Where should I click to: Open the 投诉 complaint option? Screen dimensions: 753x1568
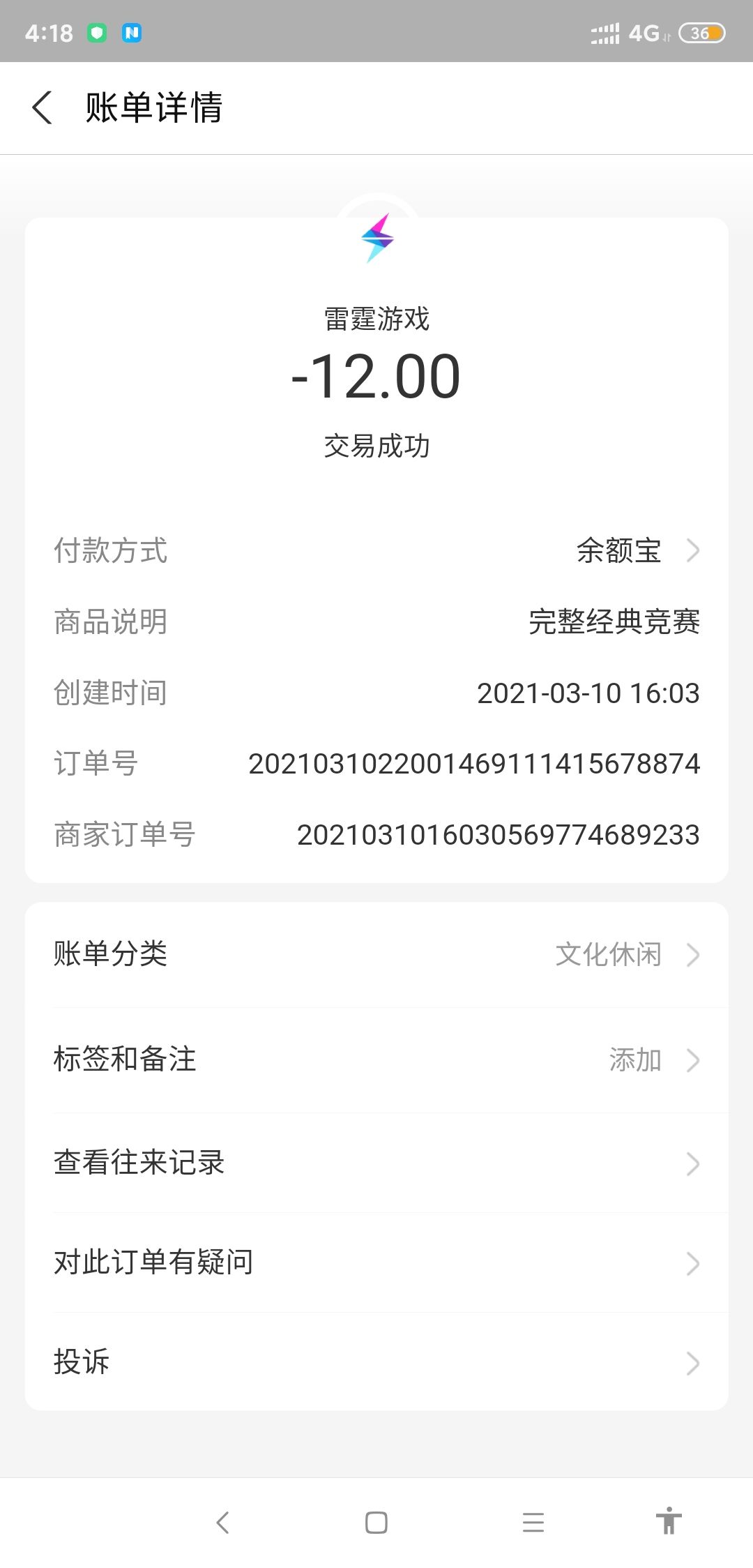pos(376,1362)
